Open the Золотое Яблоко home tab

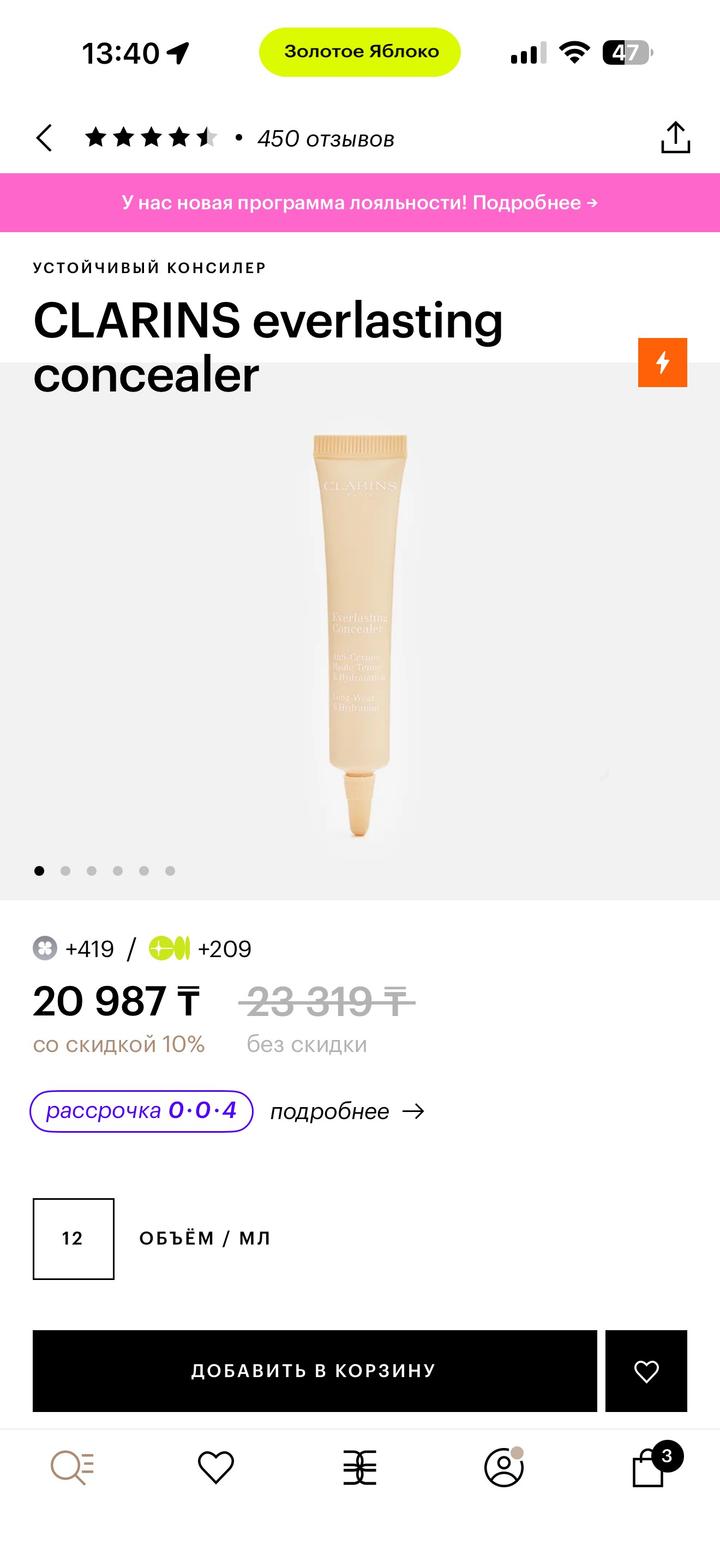click(360, 1467)
